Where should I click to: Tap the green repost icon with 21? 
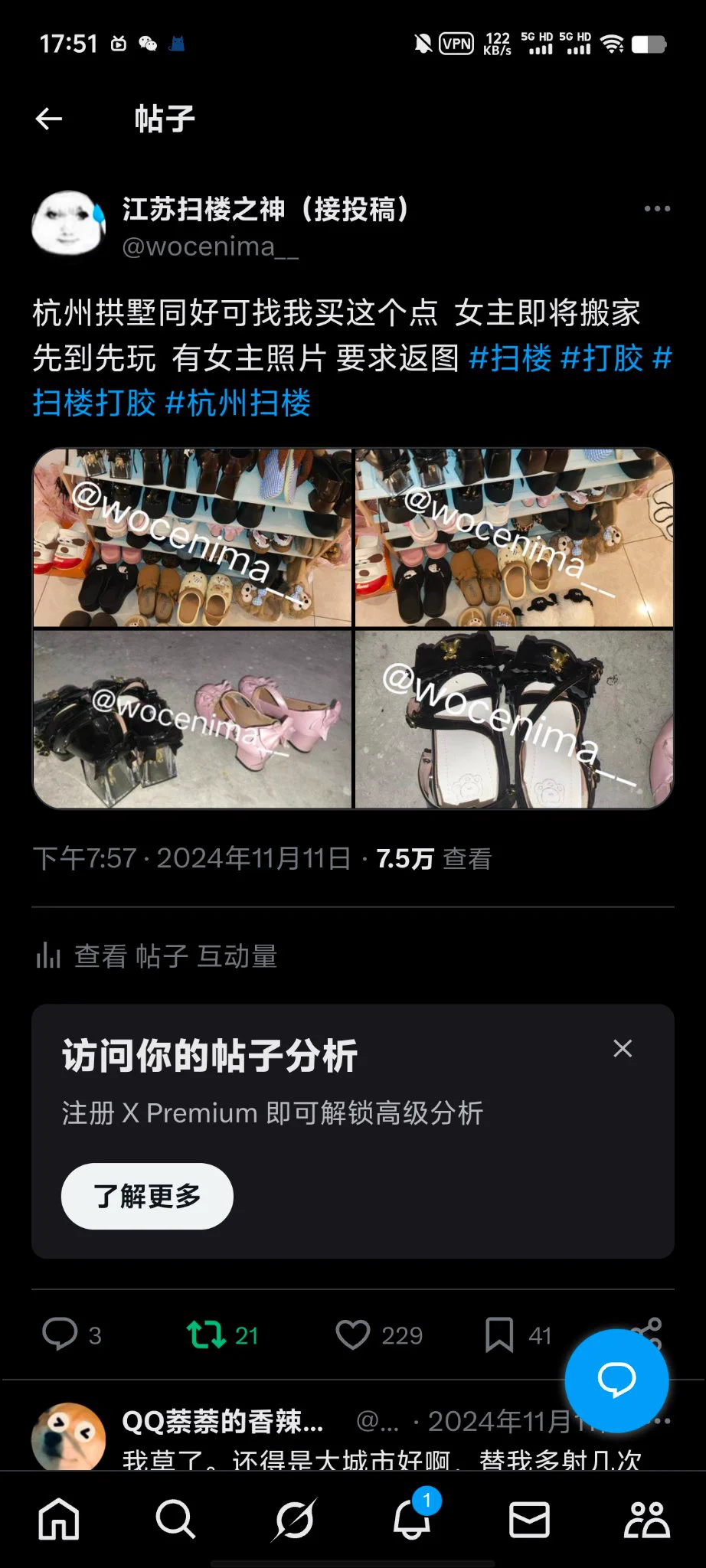coord(207,1334)
